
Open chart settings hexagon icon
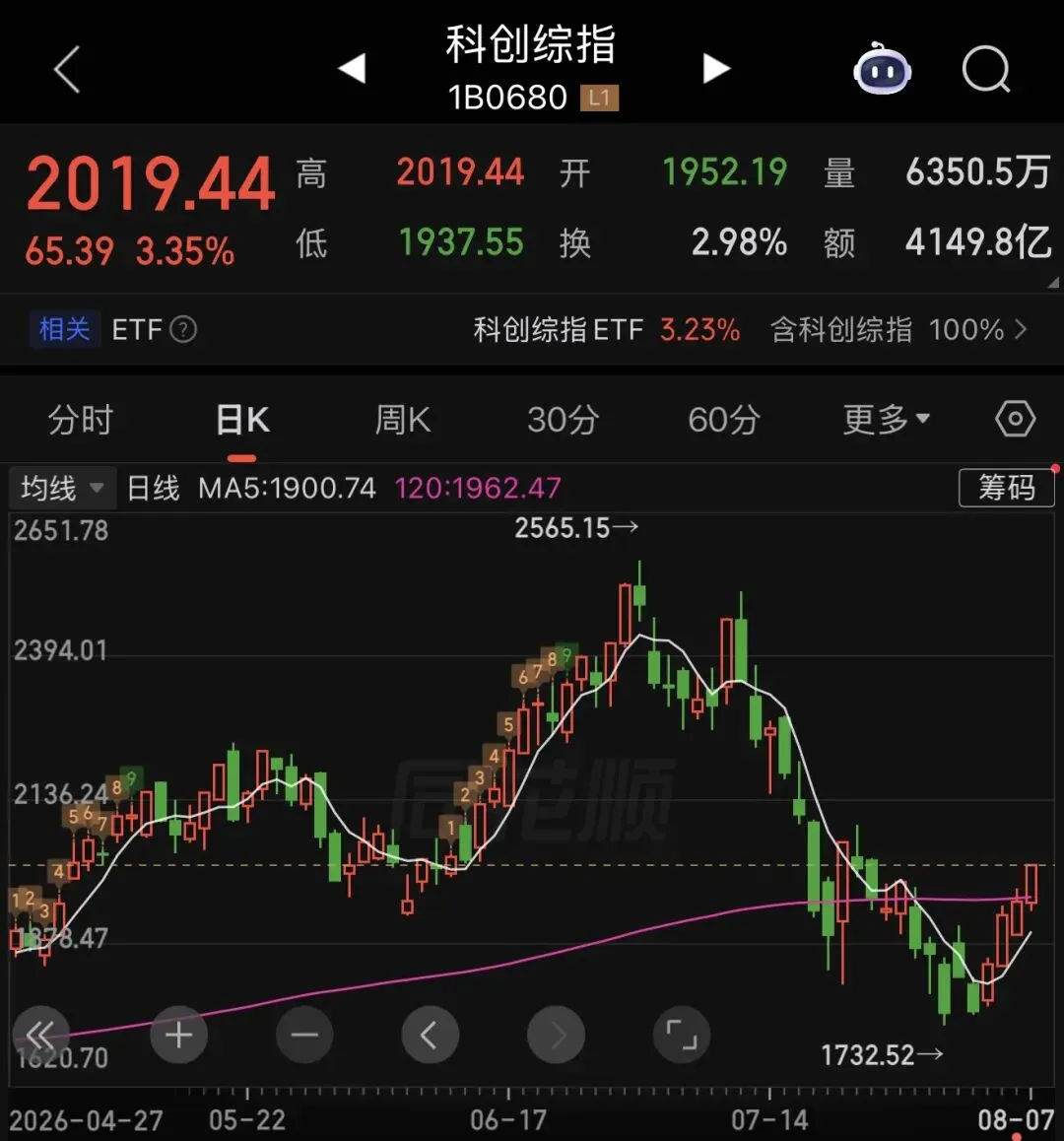coord(1015,419)
